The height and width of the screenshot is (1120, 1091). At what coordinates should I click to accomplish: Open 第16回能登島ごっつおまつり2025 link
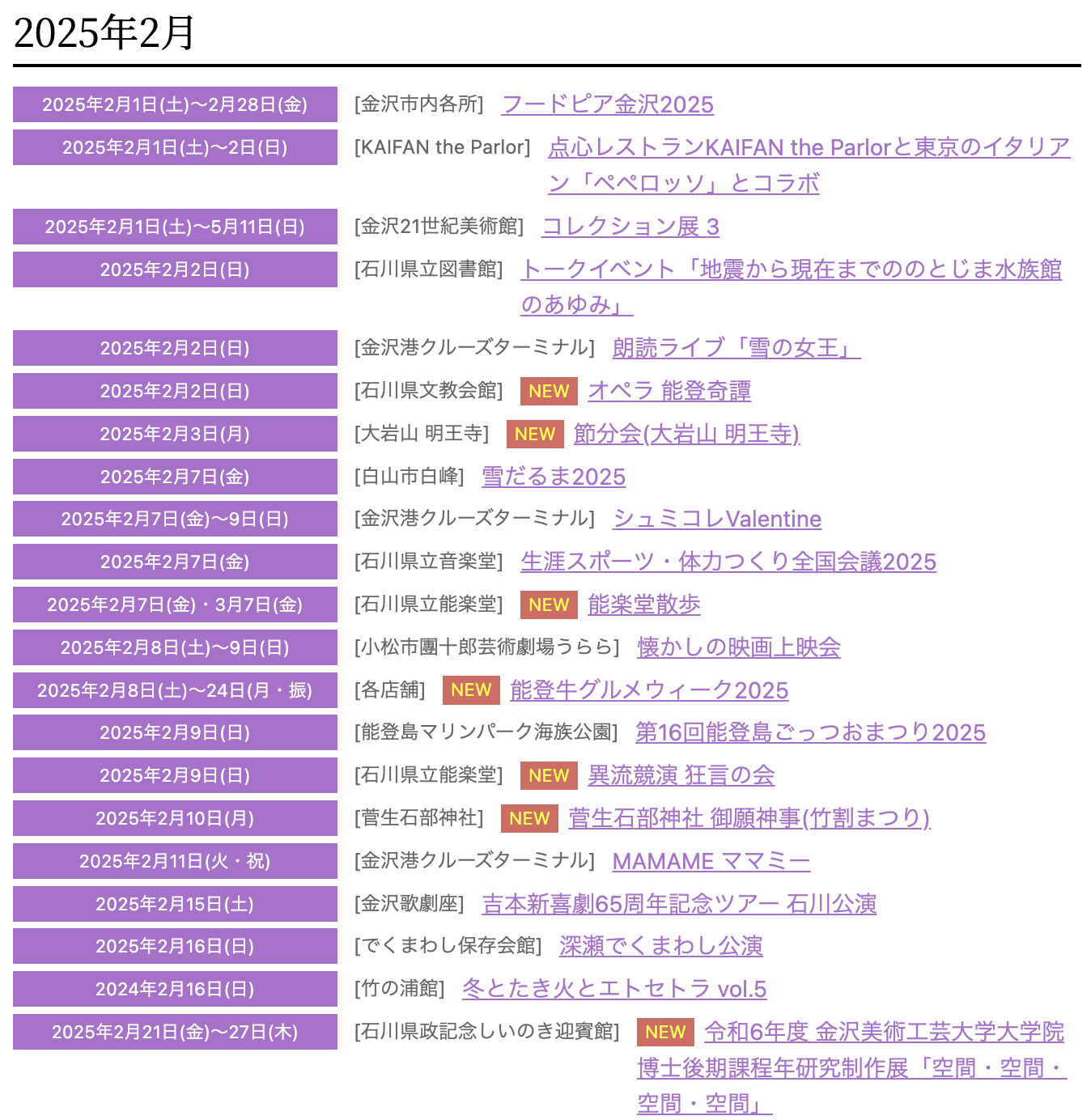click(x=809, y=732)
